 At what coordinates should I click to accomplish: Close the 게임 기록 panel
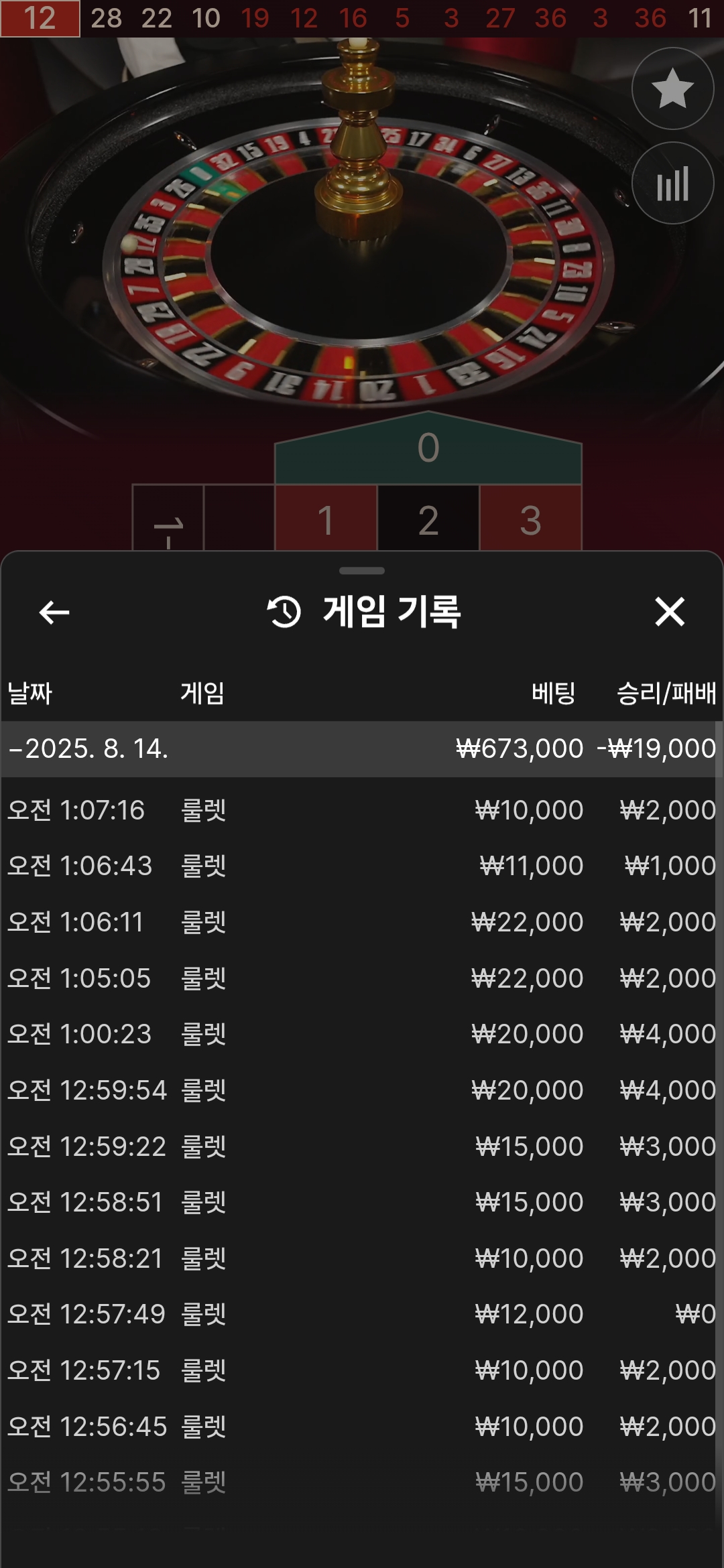(x=669, y=612)
